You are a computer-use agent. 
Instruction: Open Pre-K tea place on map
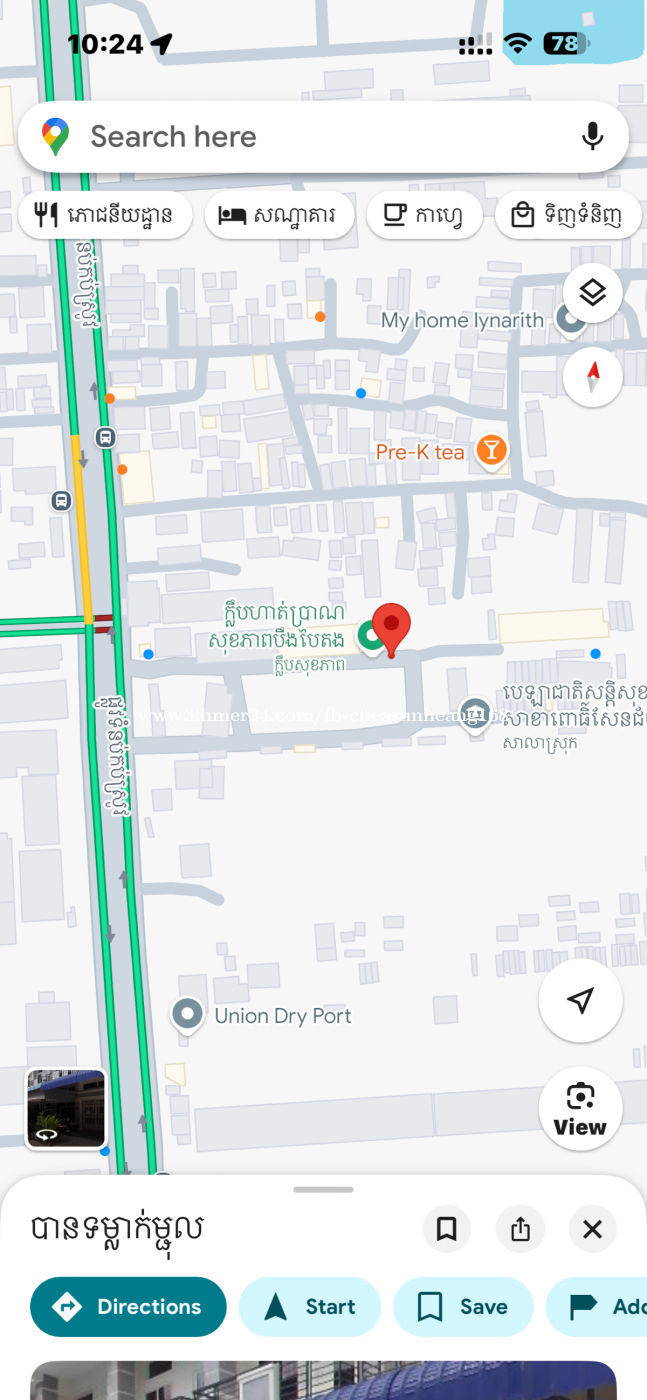click(x=490, y=452)
